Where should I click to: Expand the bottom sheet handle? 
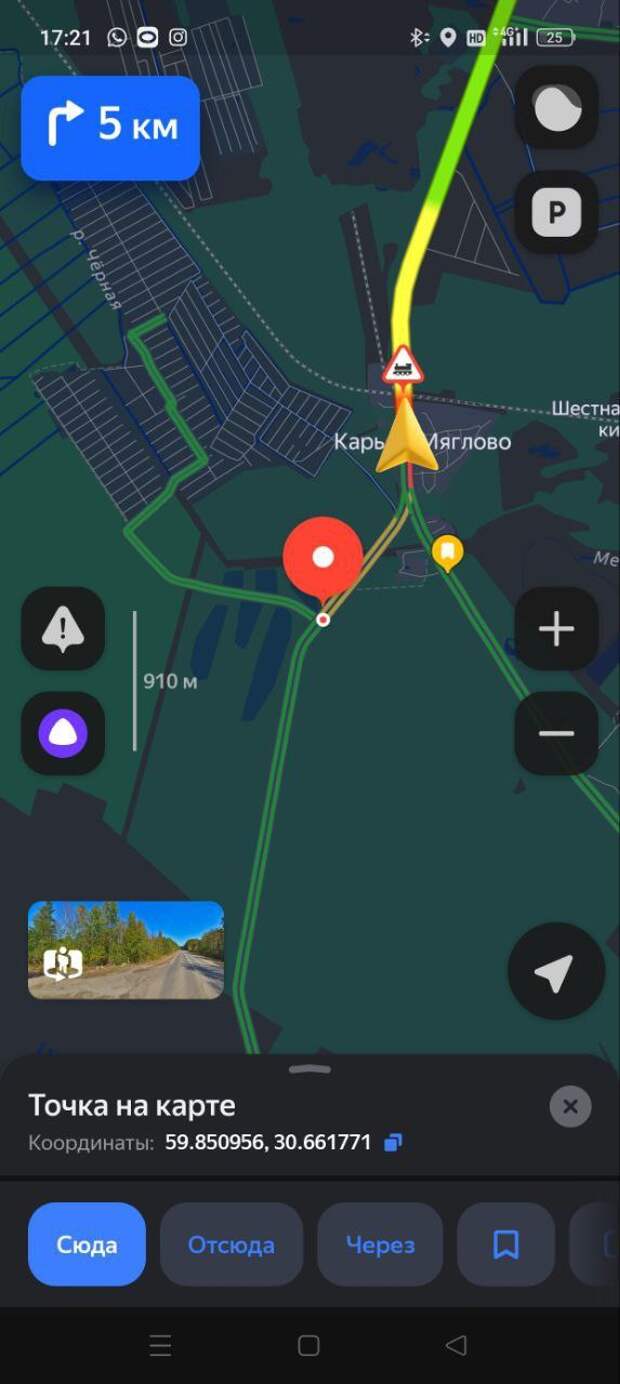[x=310, y=1069]
